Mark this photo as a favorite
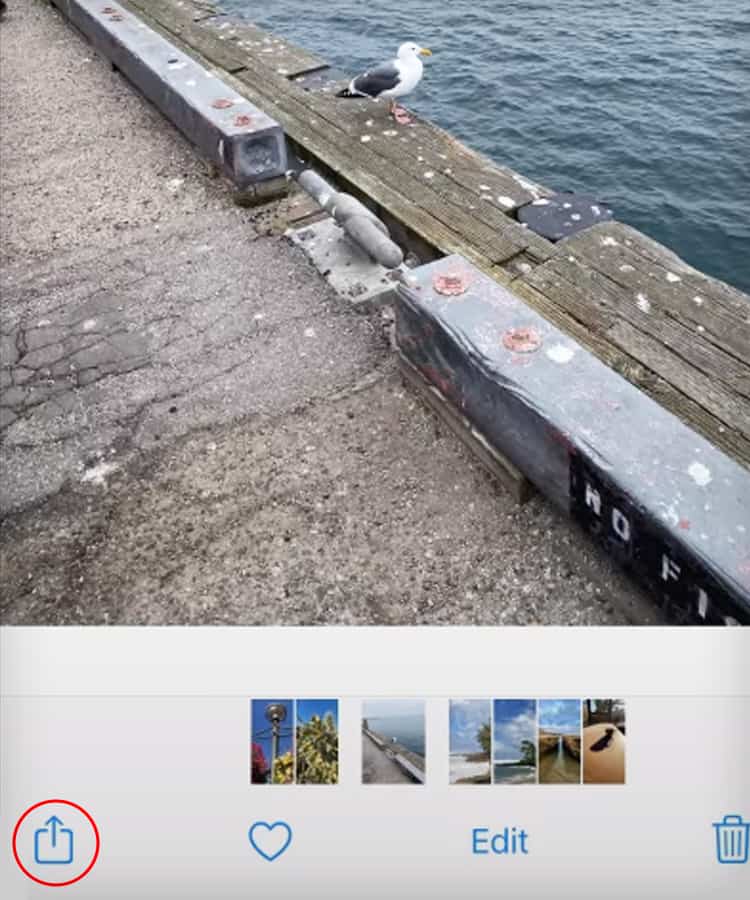 tap(270, 841)
